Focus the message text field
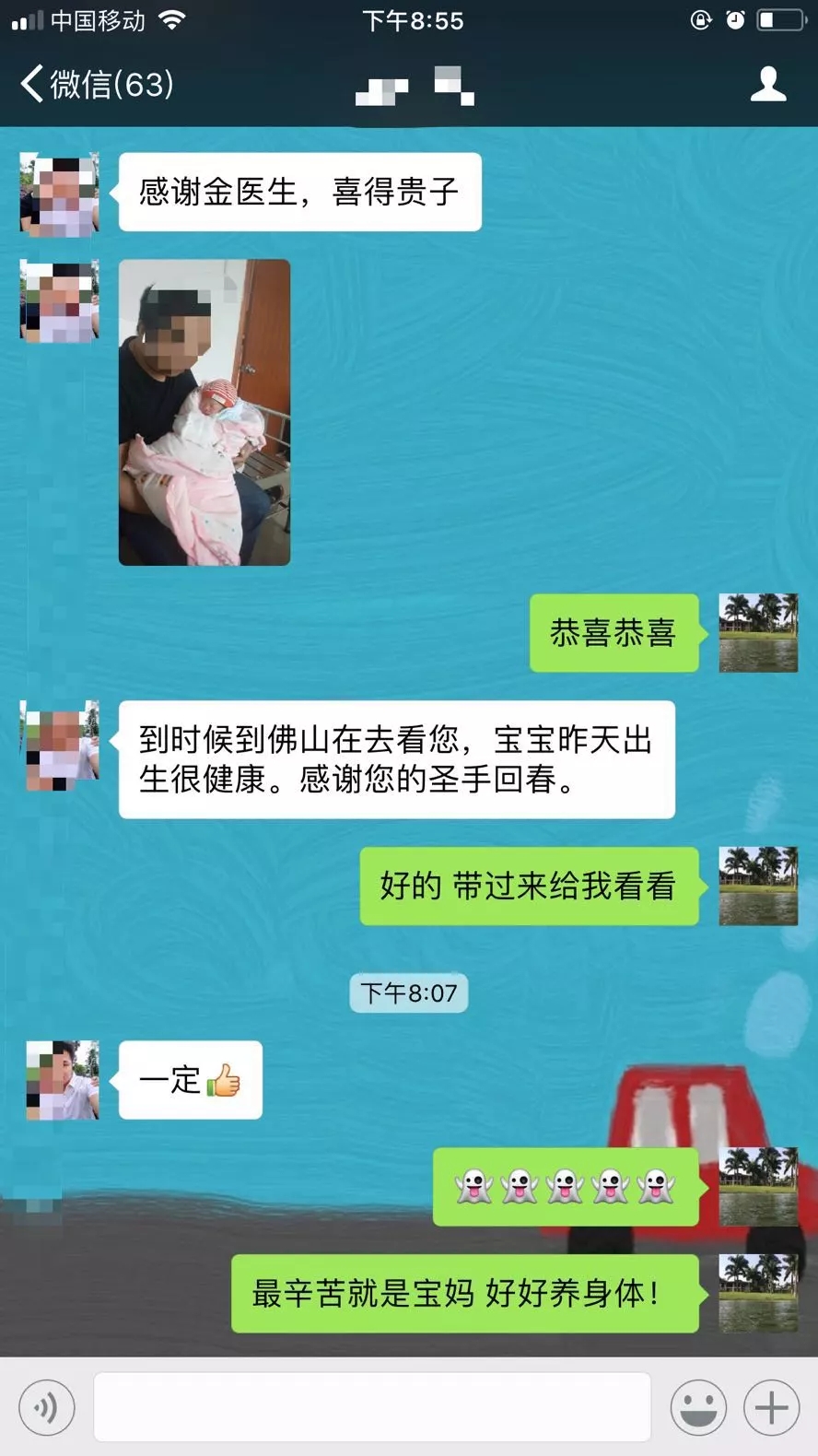Viewport: 818px width, 1456px height. tap(372, 1407)
